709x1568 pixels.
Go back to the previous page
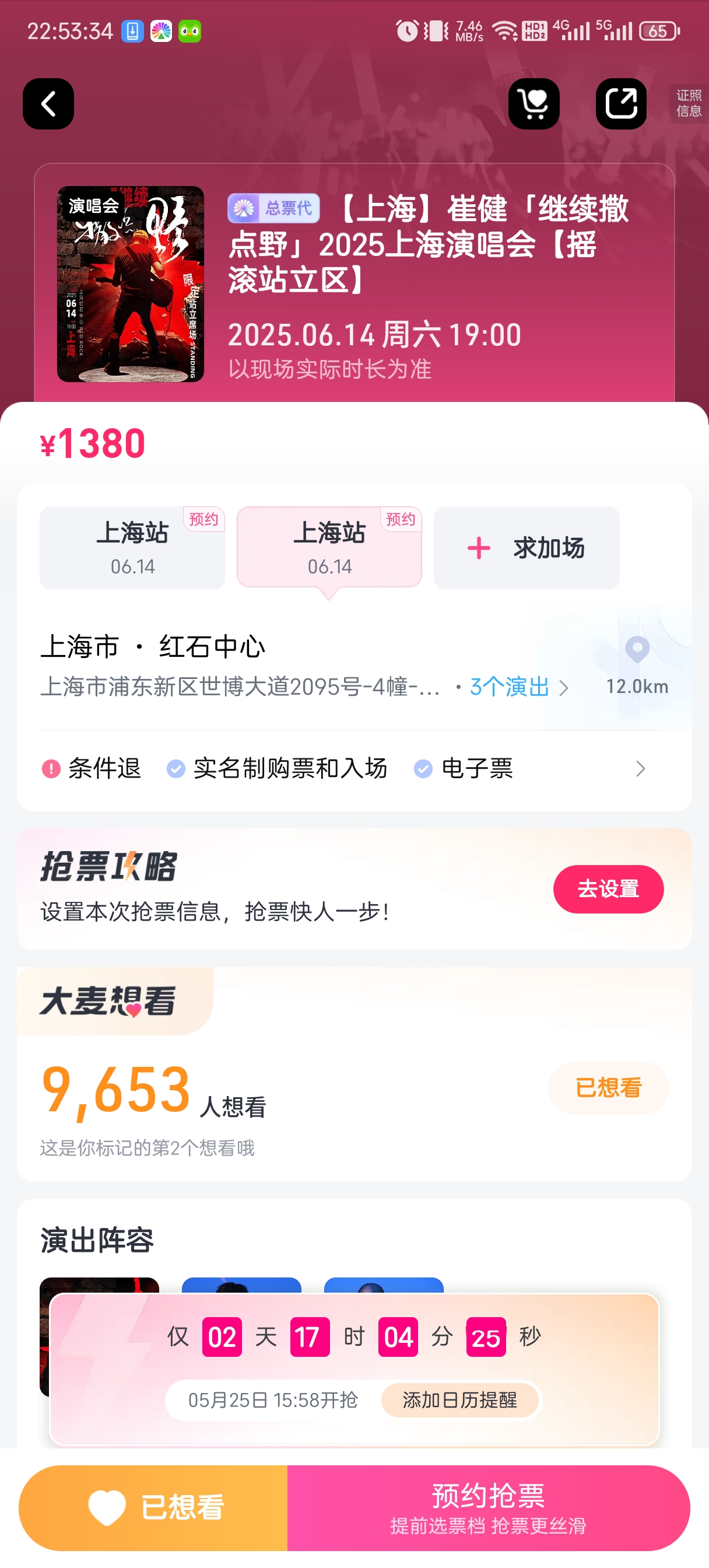(48, 104)
